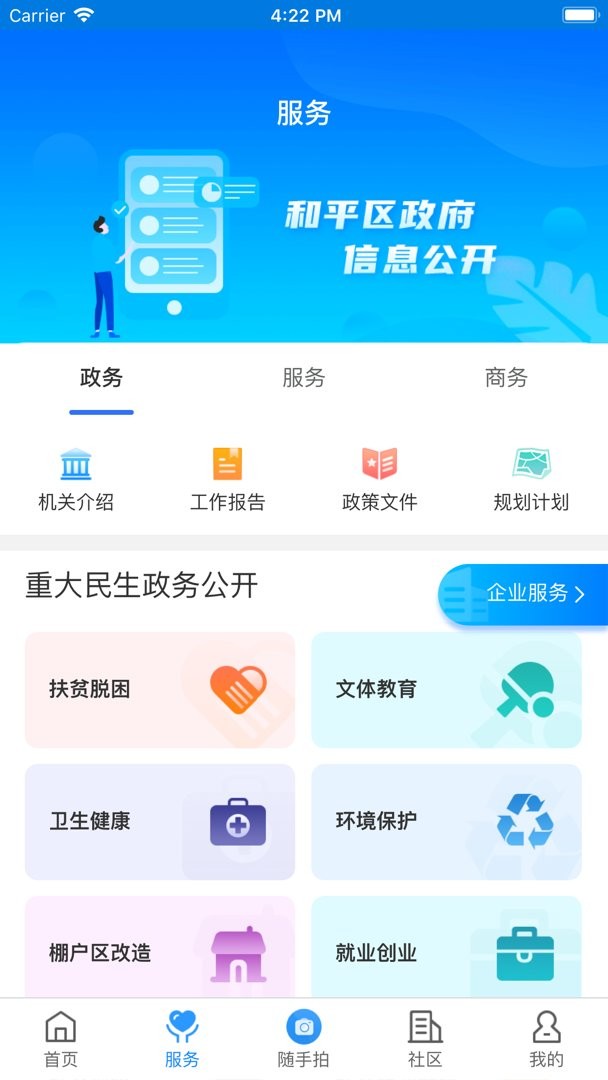The height and width of the screenshot is (1080, 608).
Task: View 政策文件 documents
Action: click(380, 480)
